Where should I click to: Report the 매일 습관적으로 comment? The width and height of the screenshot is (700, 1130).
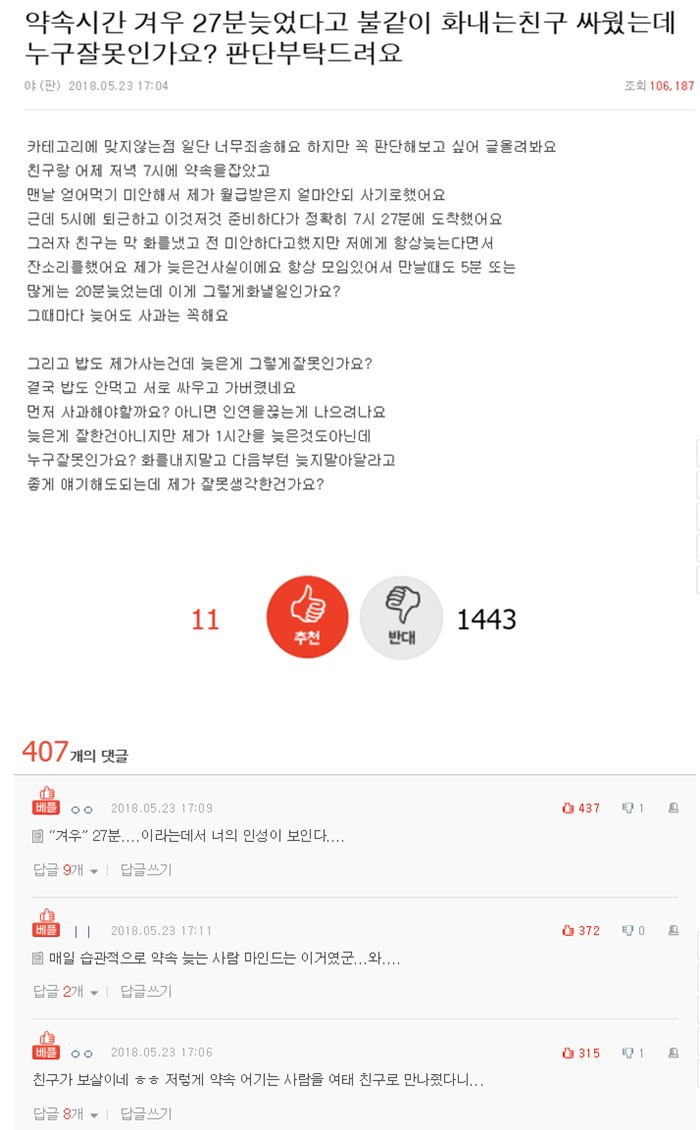pyautogui.click(x=674, y=930)
